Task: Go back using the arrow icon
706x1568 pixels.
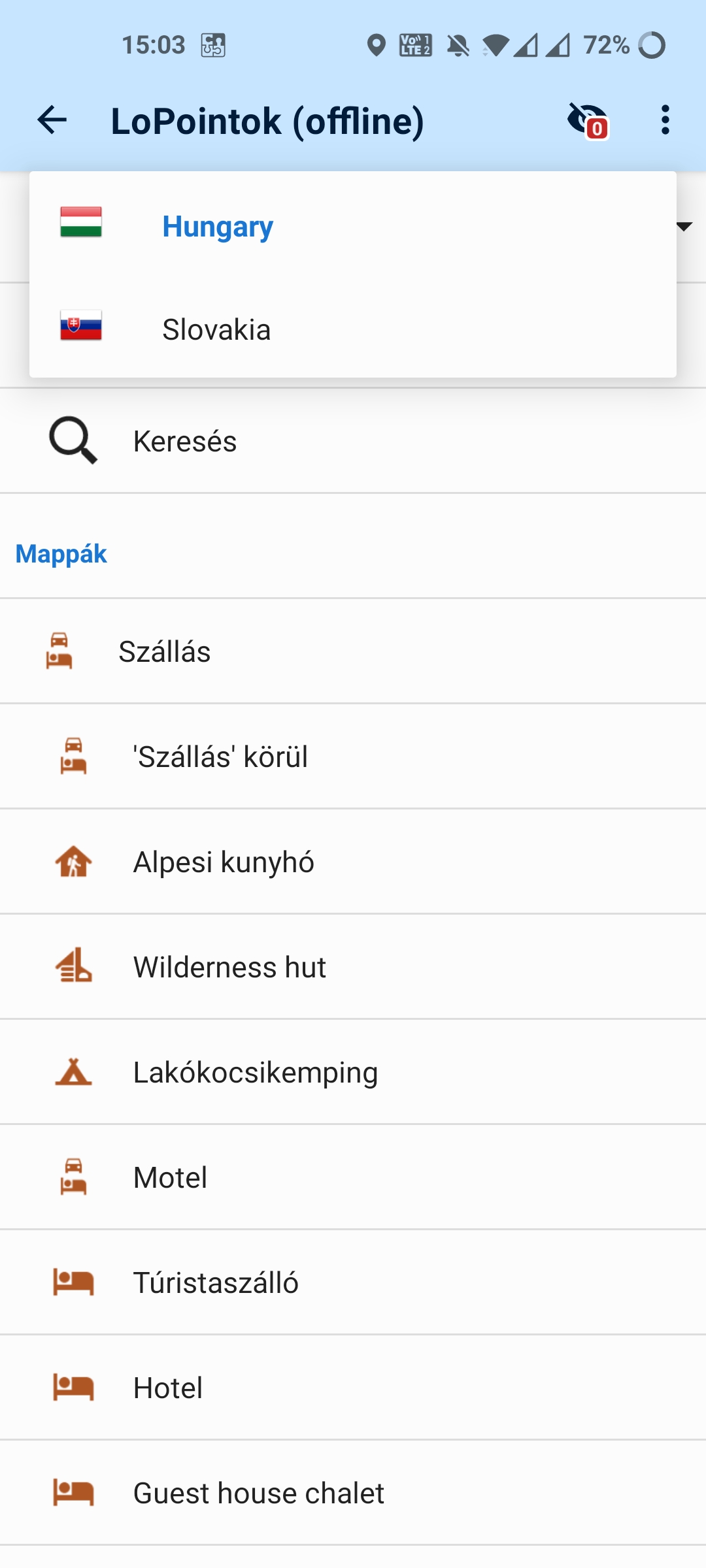Action: pos(52,120)
